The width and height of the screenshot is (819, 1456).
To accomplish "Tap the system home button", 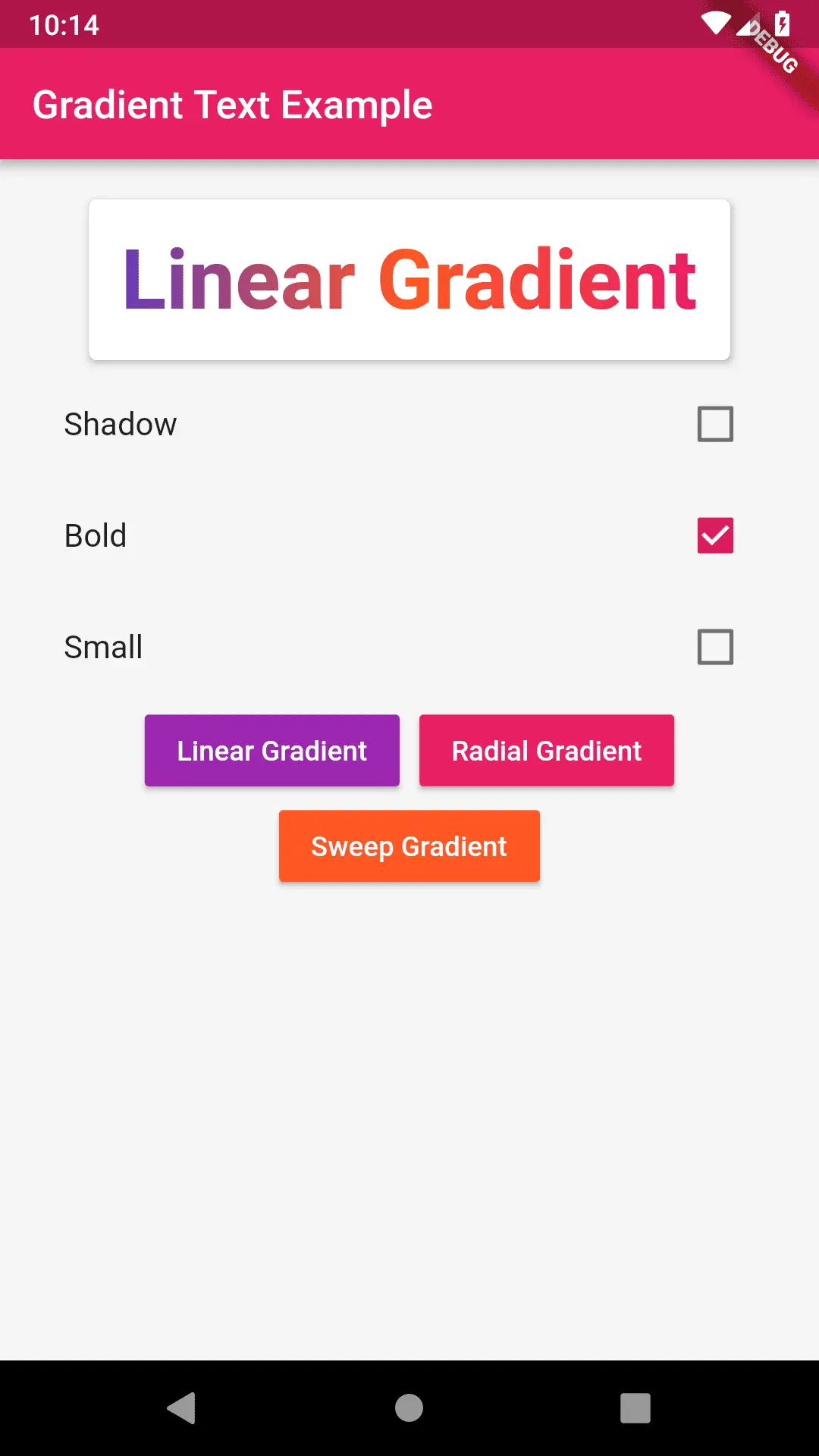I will [409, 1408].
